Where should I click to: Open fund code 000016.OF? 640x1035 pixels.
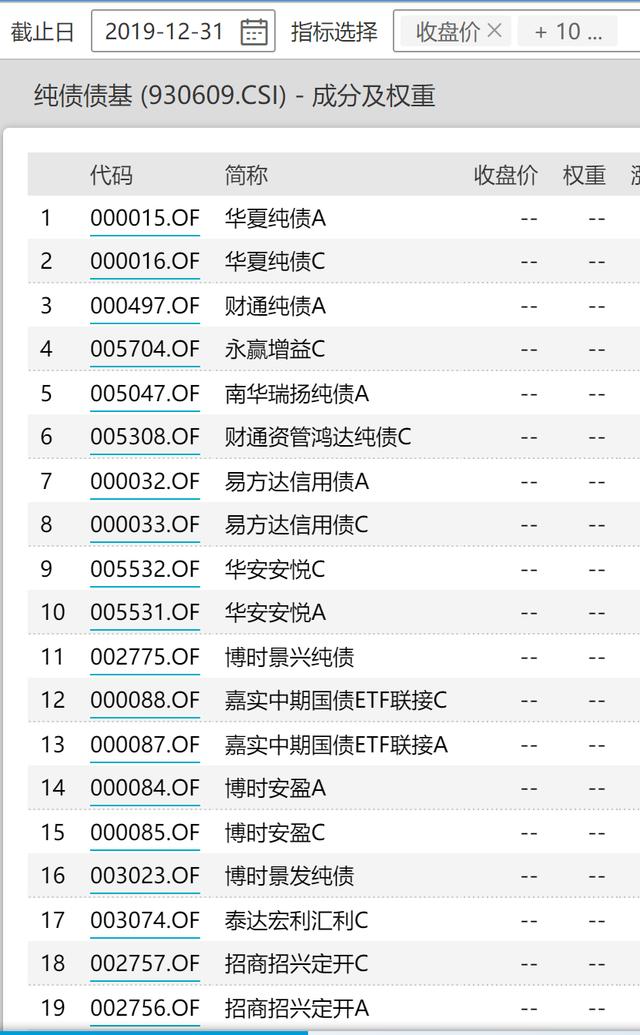(x=145, y=261)
